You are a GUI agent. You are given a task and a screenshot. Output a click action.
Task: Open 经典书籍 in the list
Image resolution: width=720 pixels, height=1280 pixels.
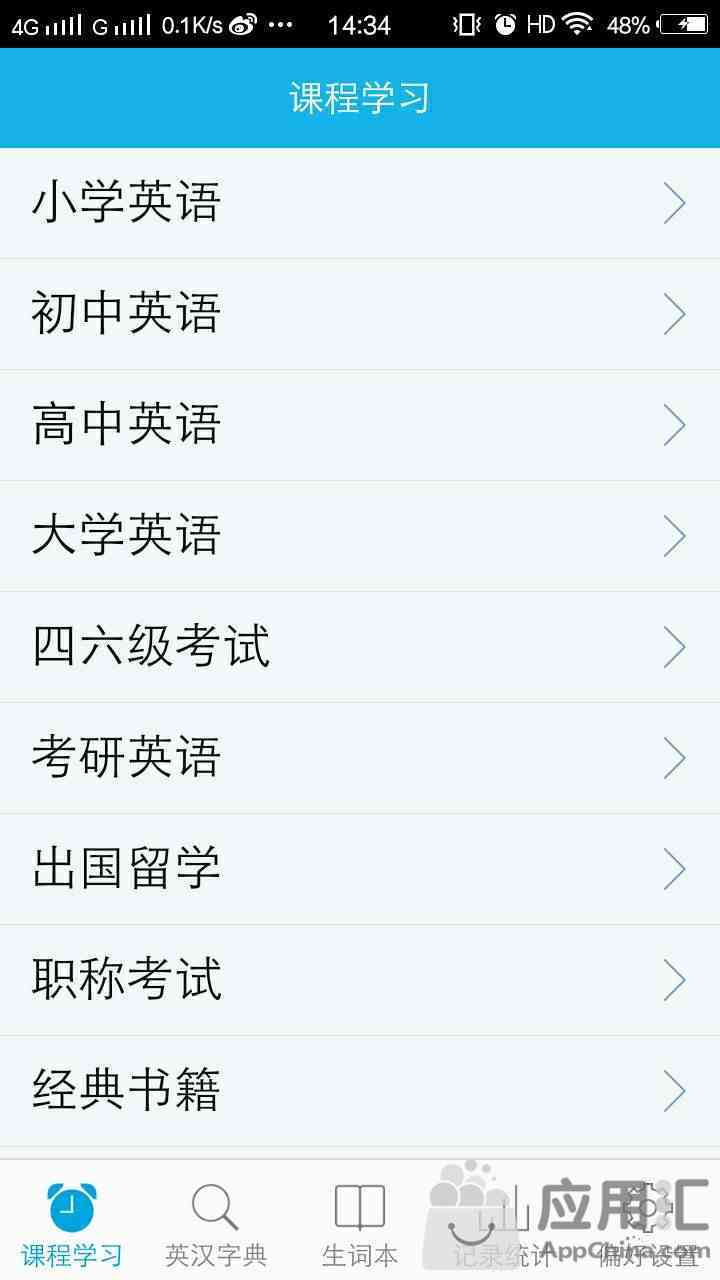coord(360,1091)
